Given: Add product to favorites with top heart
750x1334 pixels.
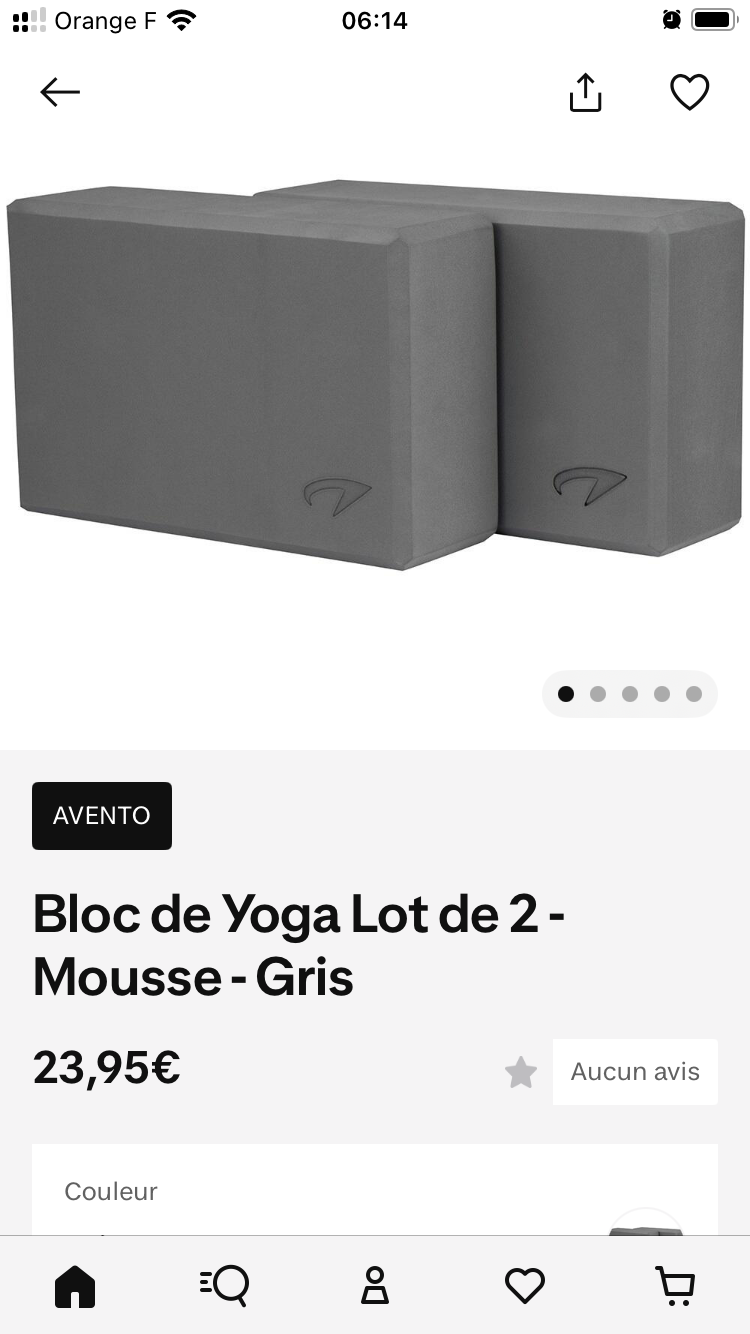Looking at the screenshot, I should click(689, 92).
